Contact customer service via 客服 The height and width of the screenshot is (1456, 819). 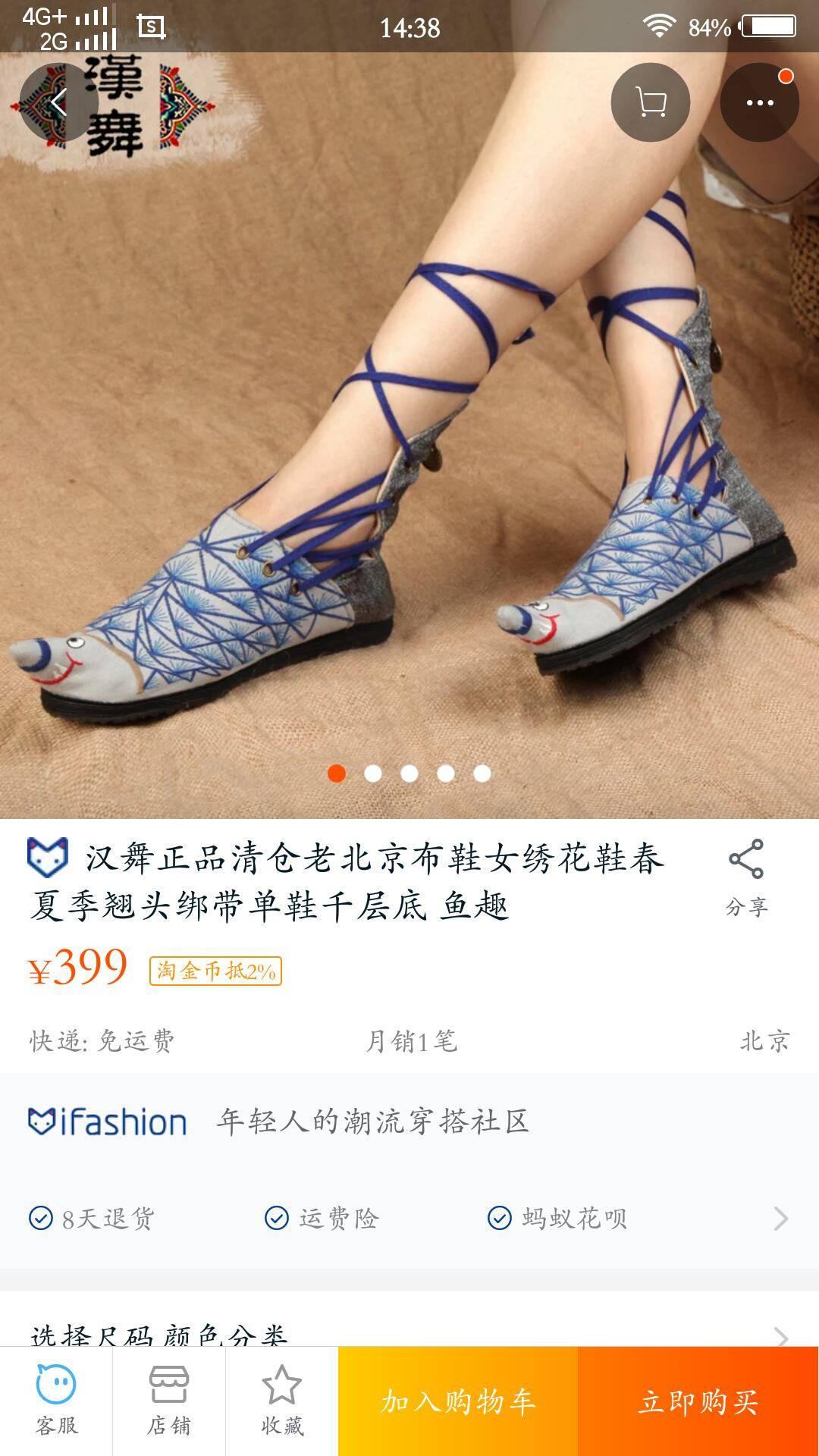pyautogui.click(x=56, y=1401)
